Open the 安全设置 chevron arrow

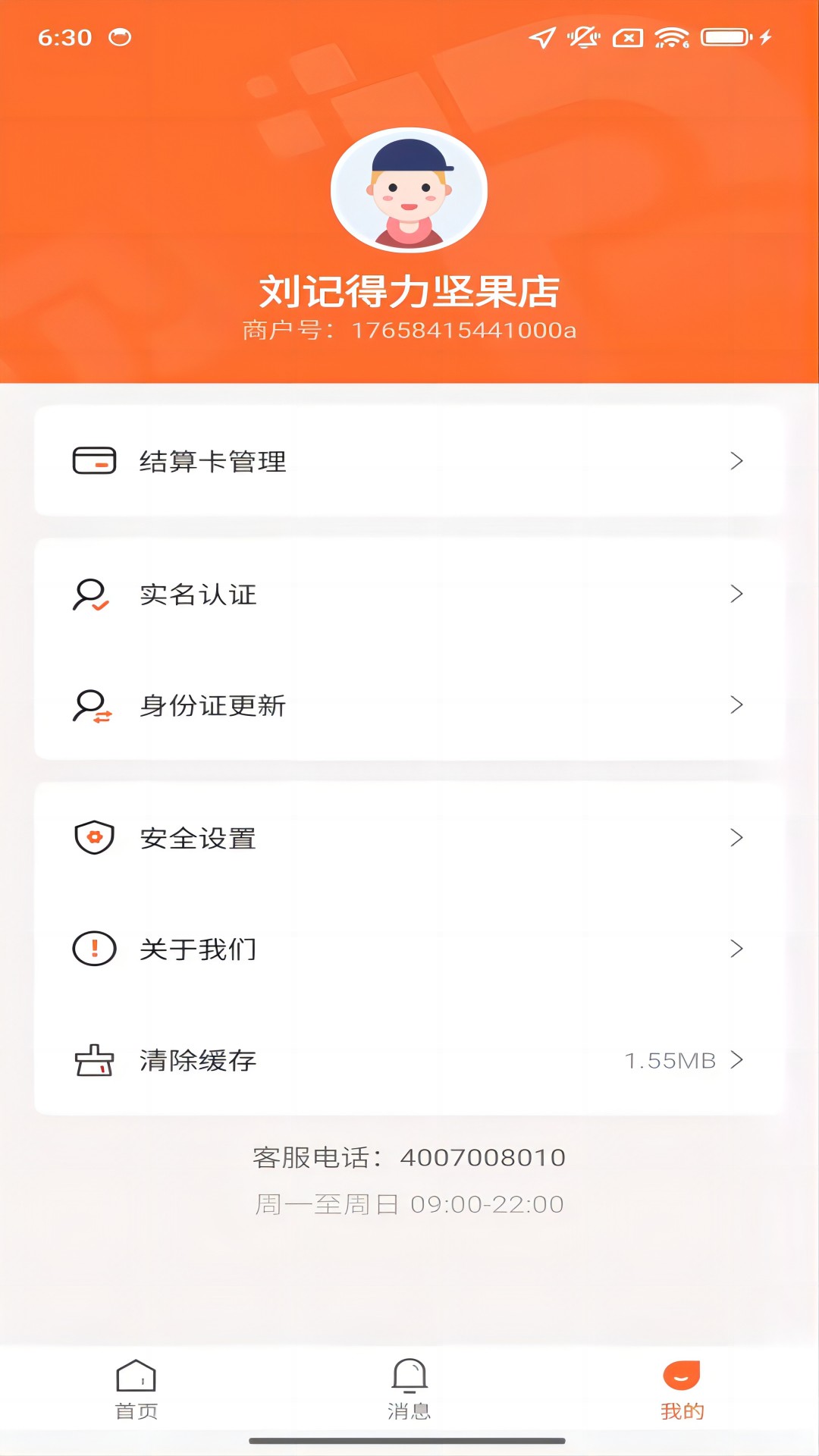pos(736,838)
